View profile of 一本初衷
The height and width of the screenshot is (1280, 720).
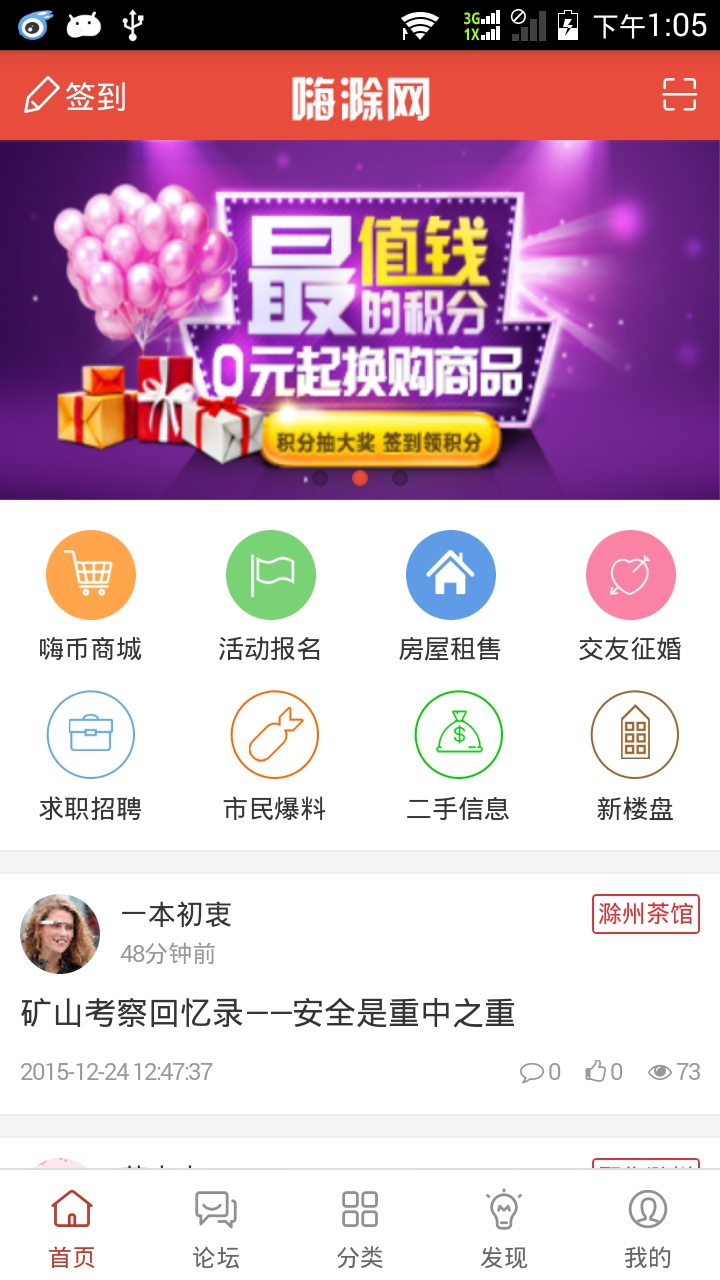click(60, 934)
